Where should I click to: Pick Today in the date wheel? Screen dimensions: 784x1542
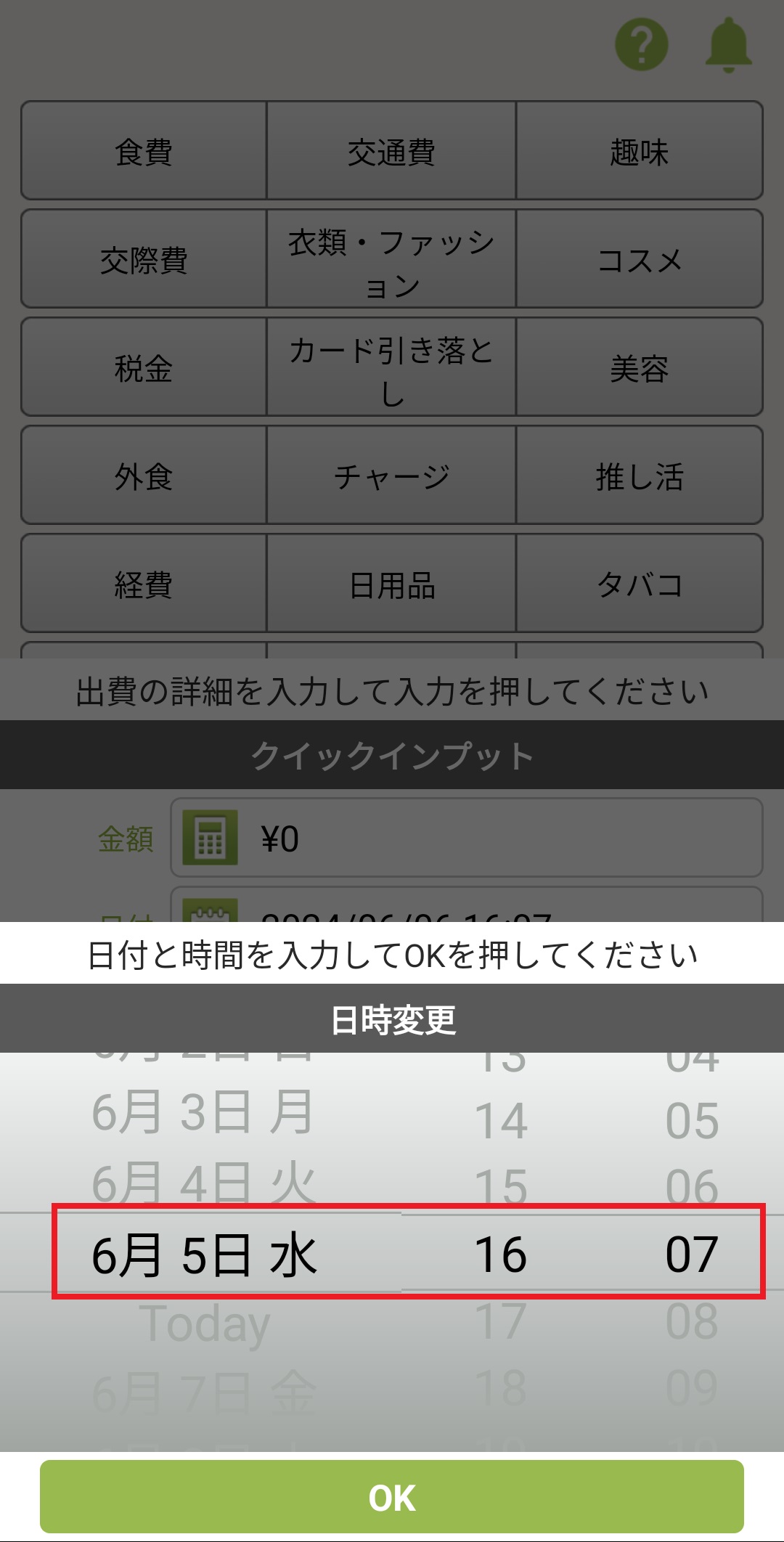pos(205,1323)
